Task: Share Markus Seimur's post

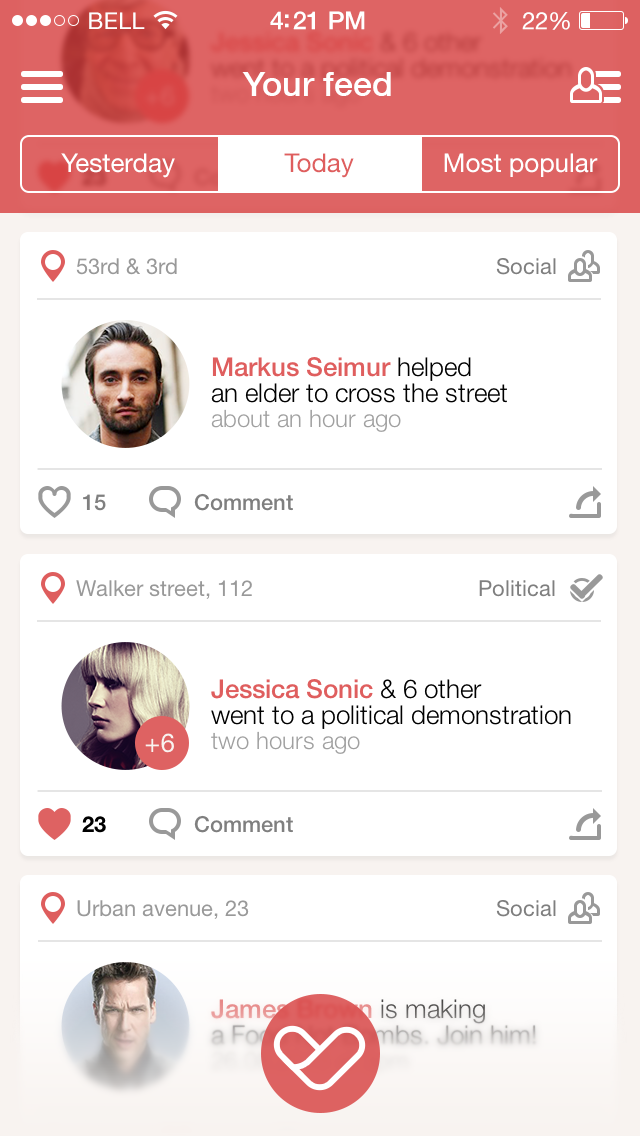Action: pyautogui.click(x=586, y=503)
